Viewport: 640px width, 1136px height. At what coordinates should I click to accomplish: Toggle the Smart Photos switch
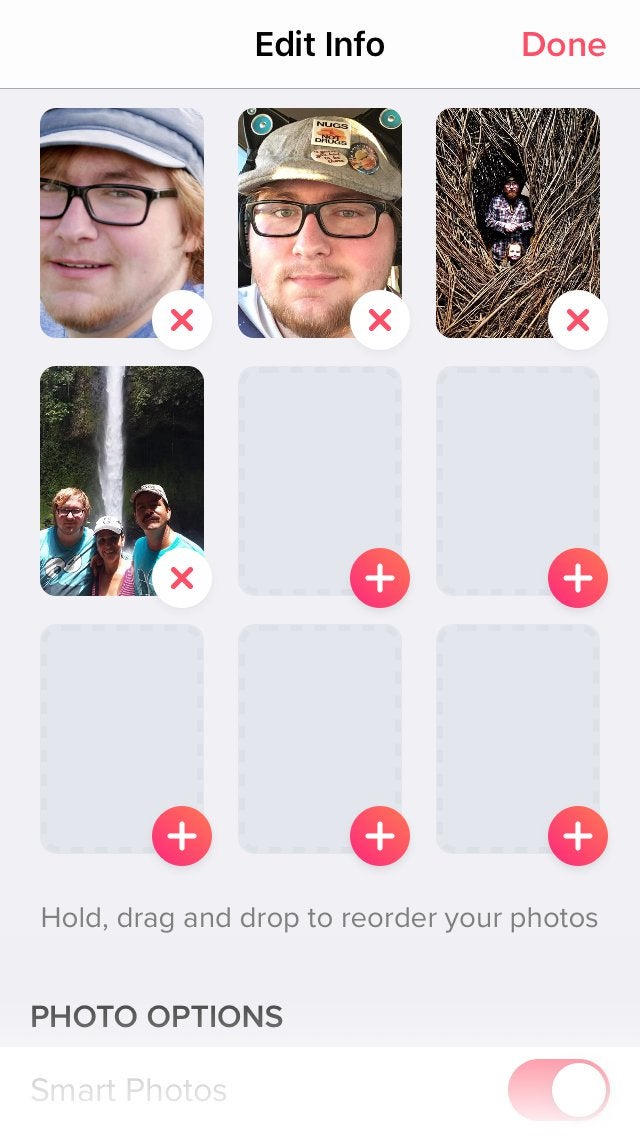(x=558, y=1089)
